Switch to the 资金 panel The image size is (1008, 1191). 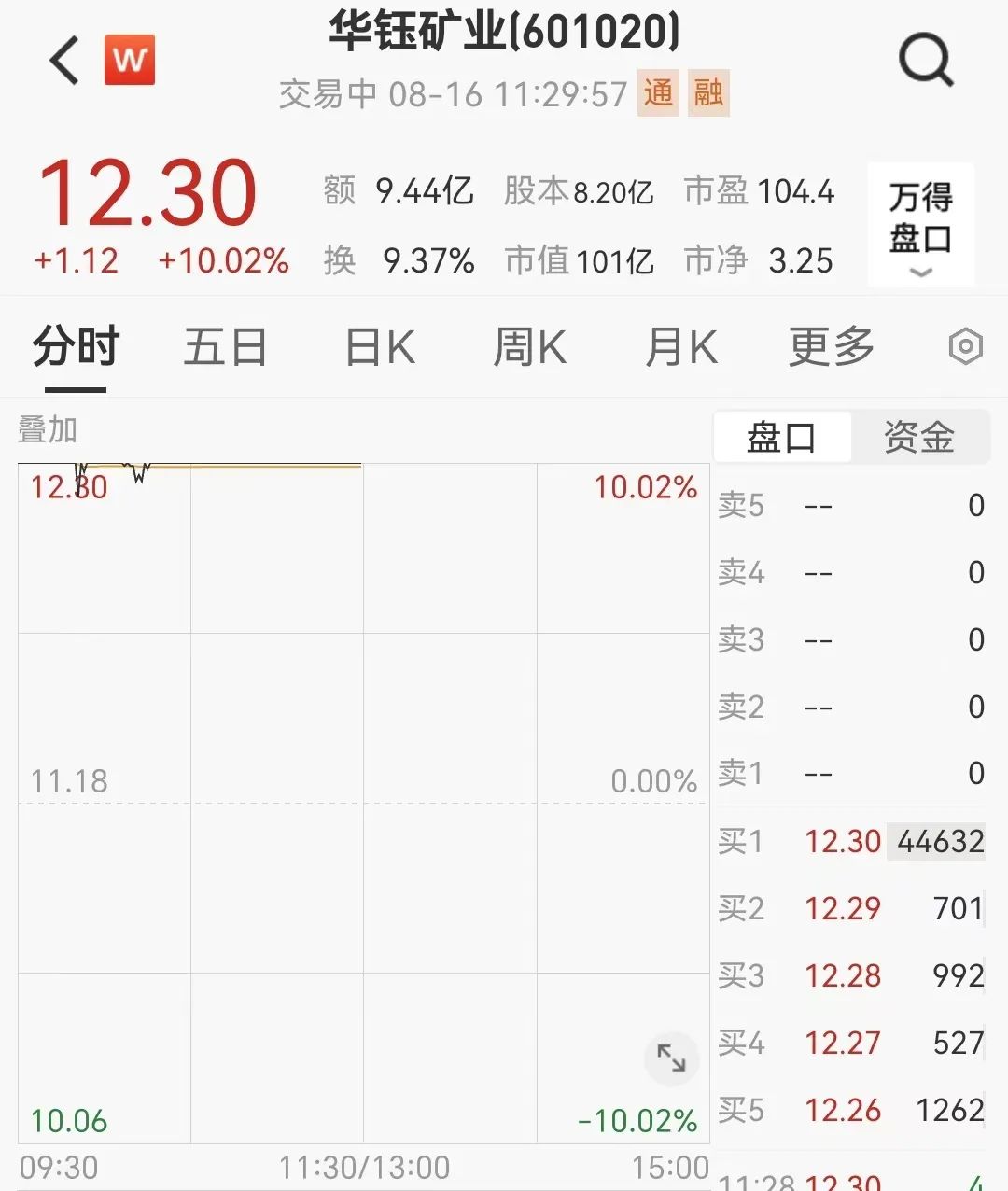pyautogui.click(x=919, y=437)
